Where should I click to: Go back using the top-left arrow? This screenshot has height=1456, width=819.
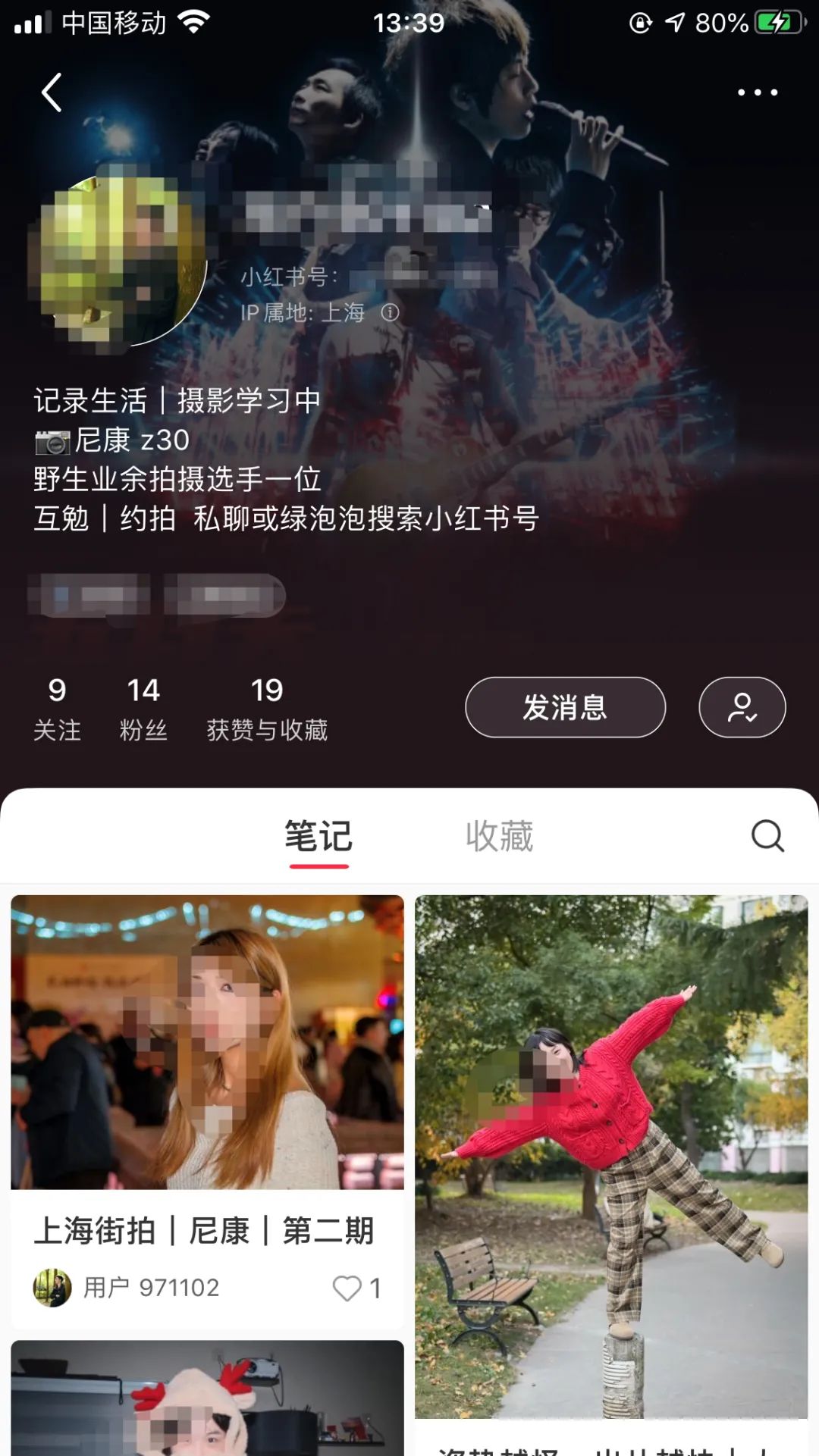[52, 92]
